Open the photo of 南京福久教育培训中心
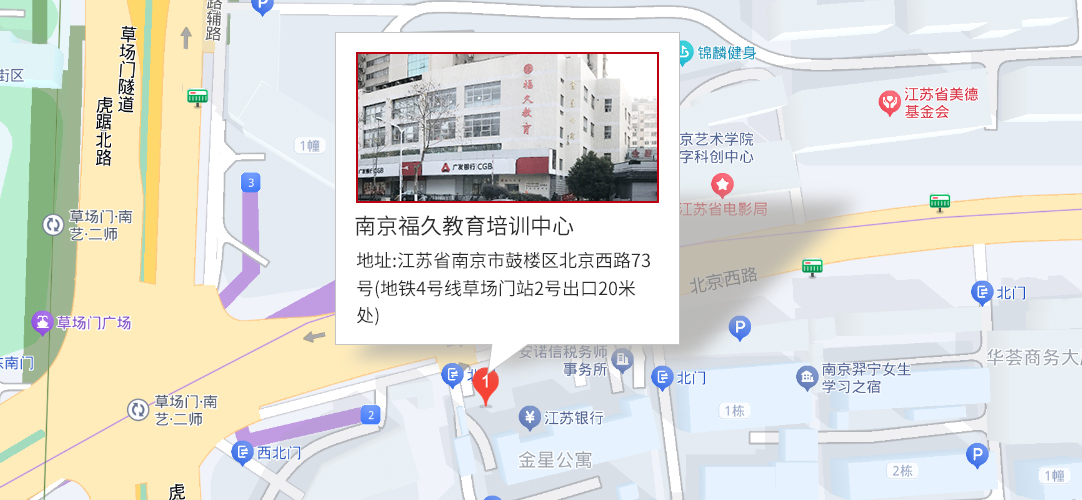1082x500 pixels. point(507,128)
